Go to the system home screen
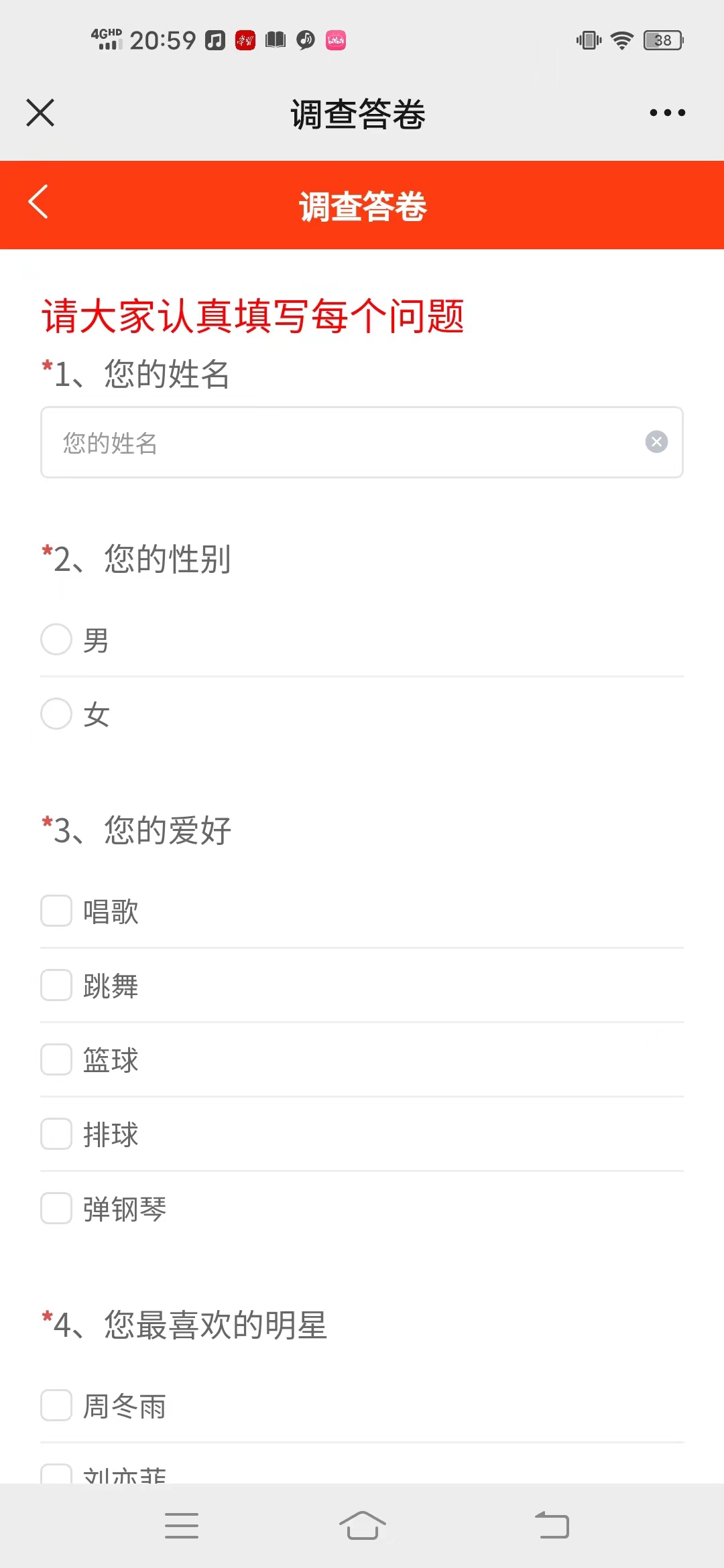 tap(362, 1526)
